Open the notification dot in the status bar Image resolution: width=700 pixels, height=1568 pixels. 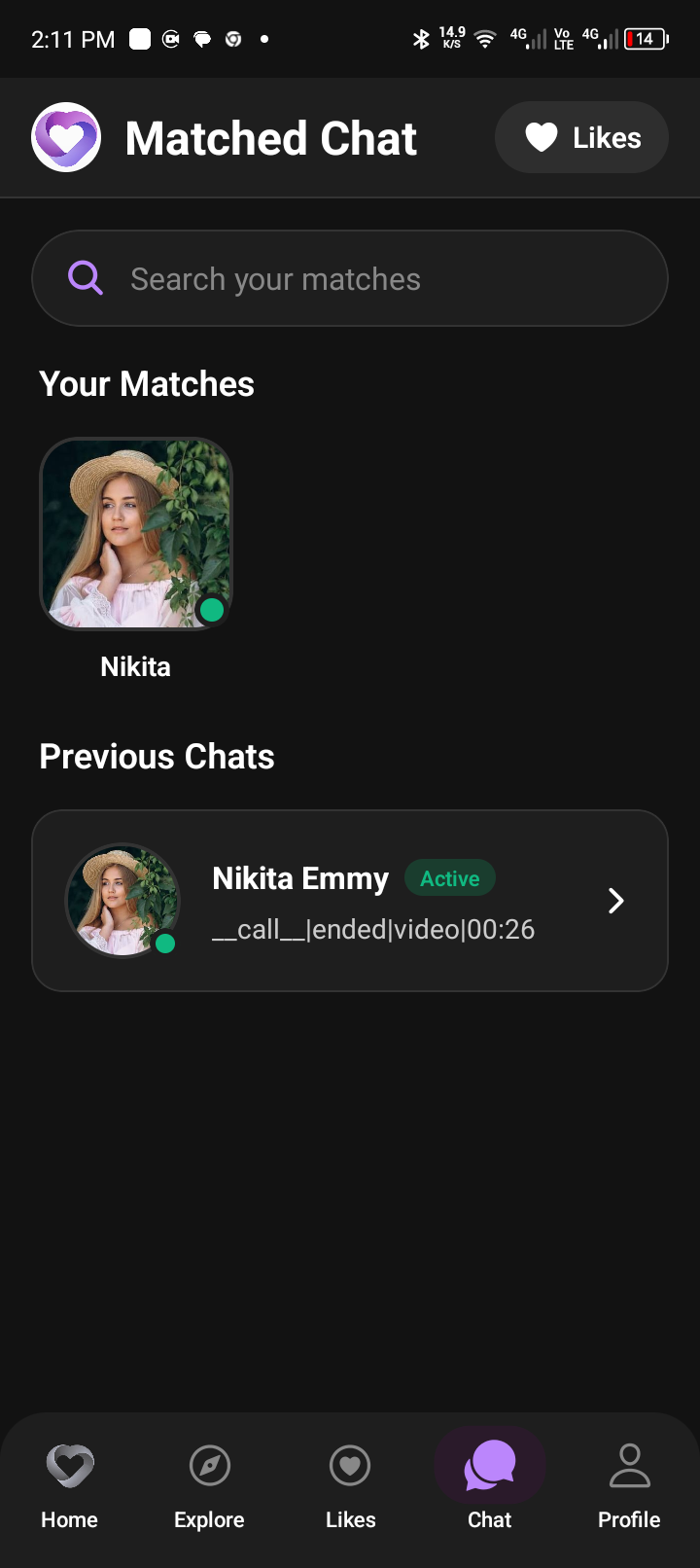click(263, 39)
